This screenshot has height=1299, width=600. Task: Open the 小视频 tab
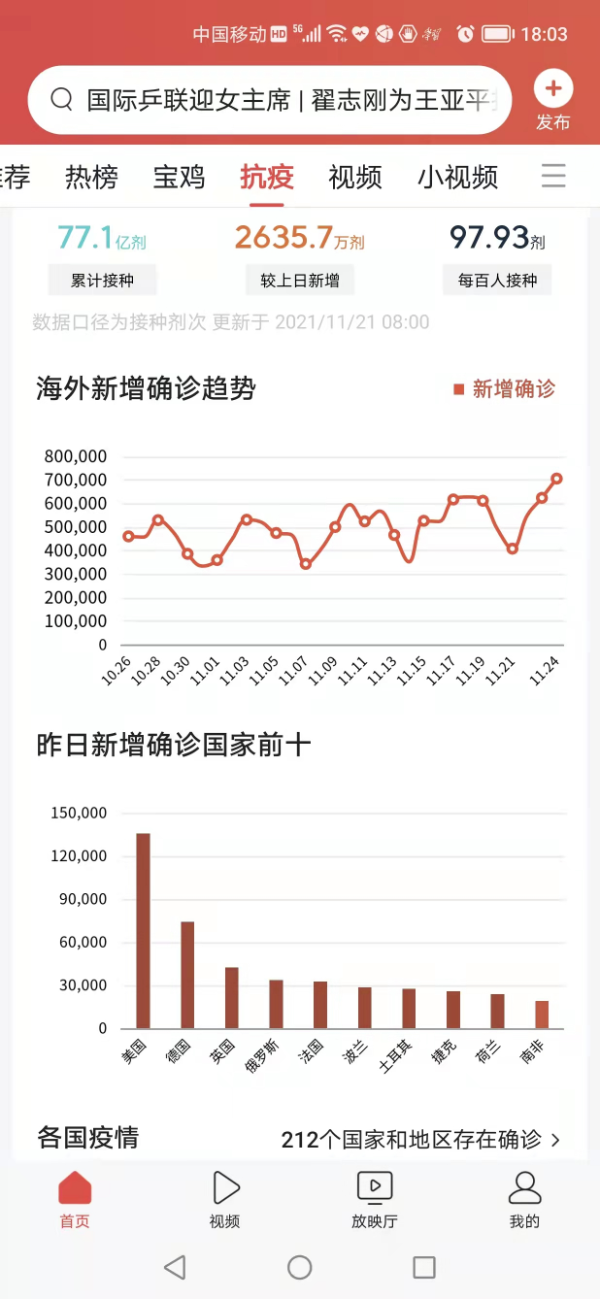(x=457, y=178)
